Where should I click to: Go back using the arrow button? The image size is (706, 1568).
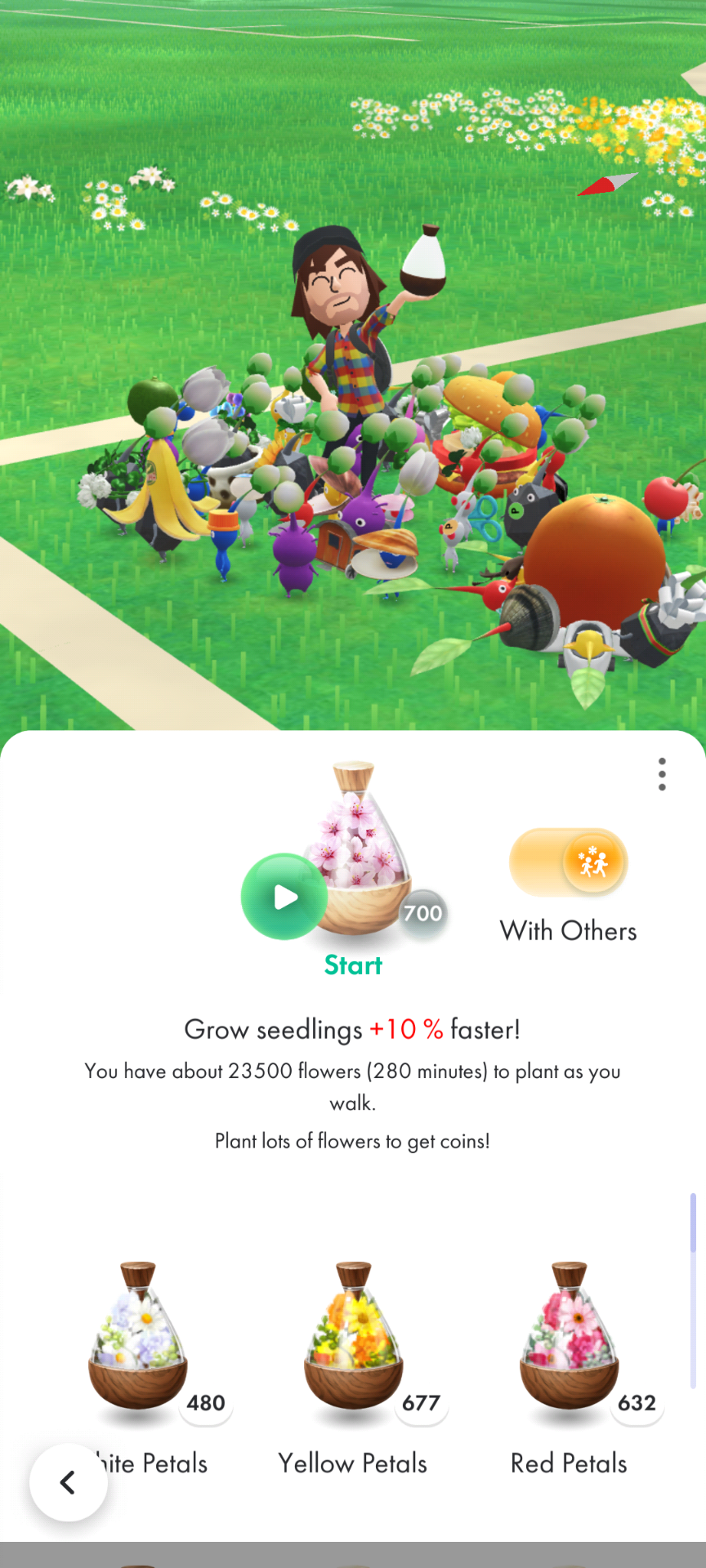click(x=69, y=1482)
